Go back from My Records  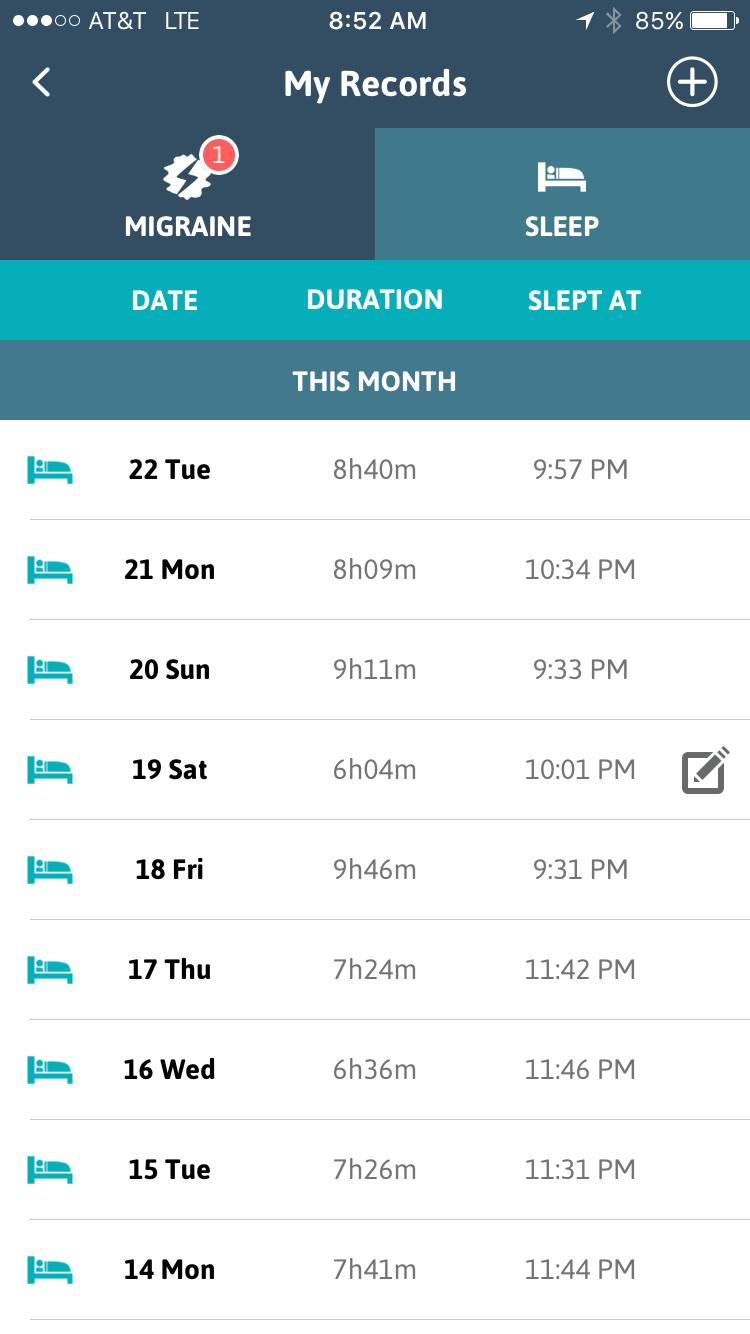[x=41, y=82]
